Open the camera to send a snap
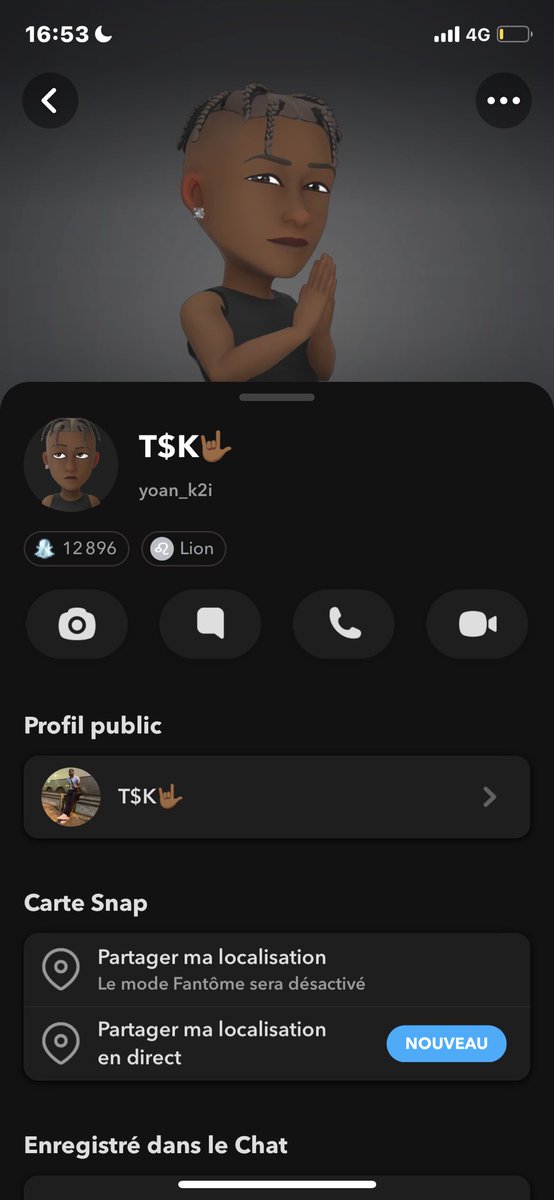Screen dimensions: 554x1200 (77, 624)
